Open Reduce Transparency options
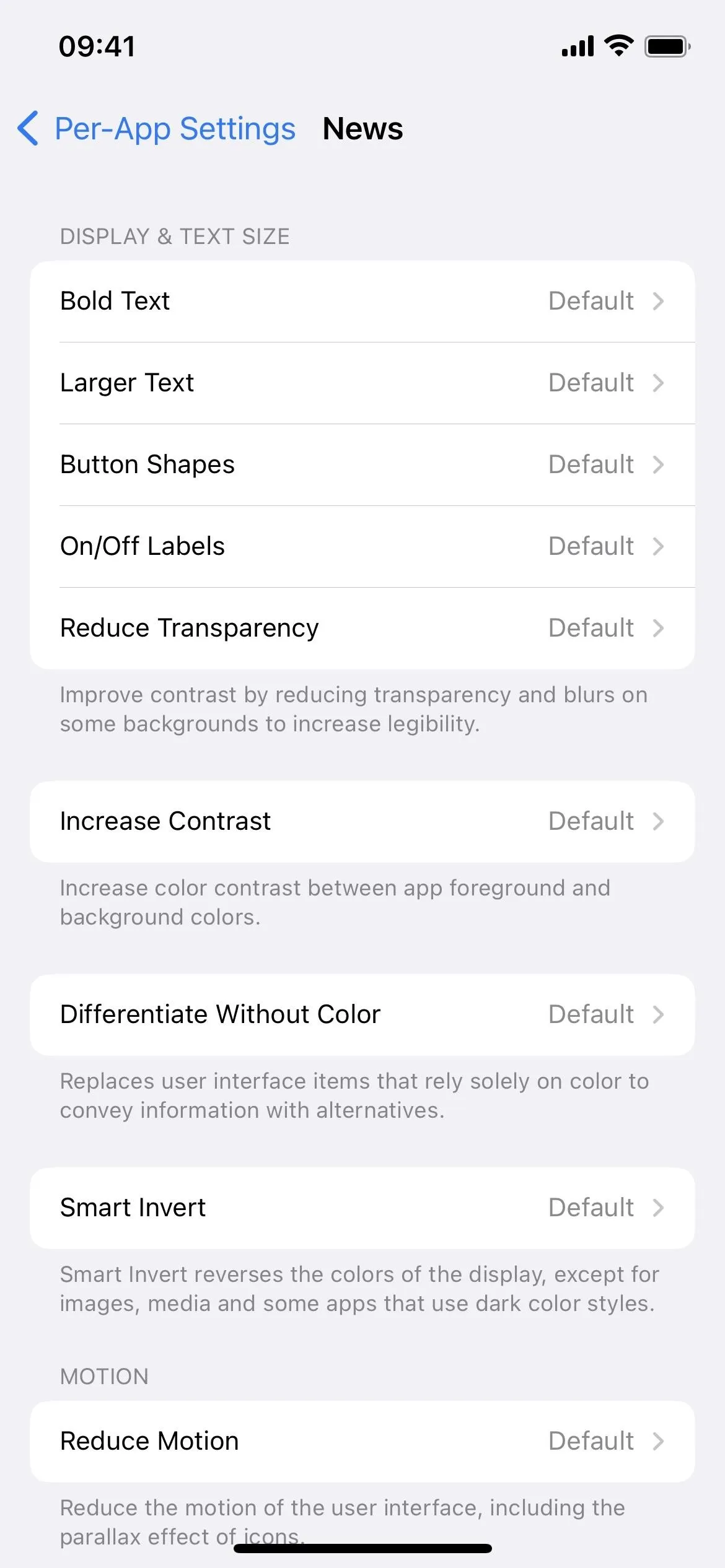 [362, 628]
